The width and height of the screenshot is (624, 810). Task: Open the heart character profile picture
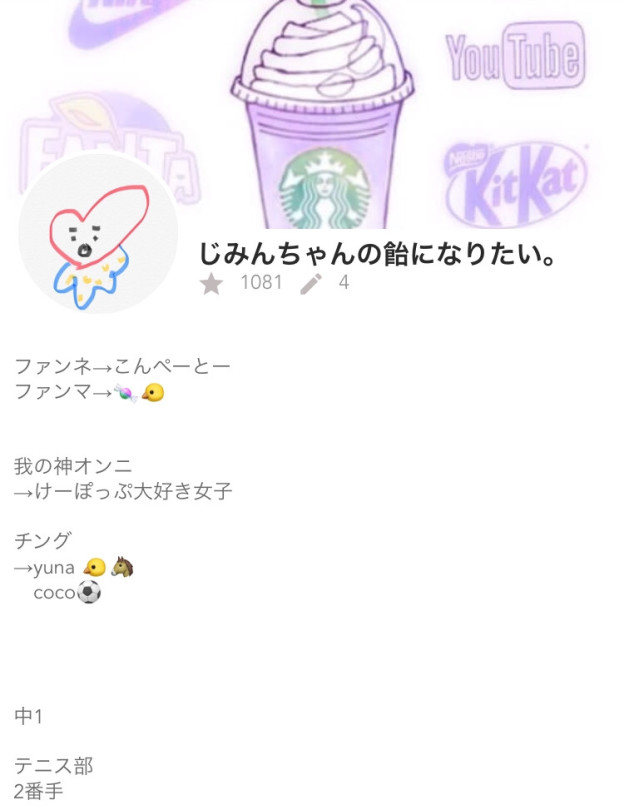click(x=97, y=234)
